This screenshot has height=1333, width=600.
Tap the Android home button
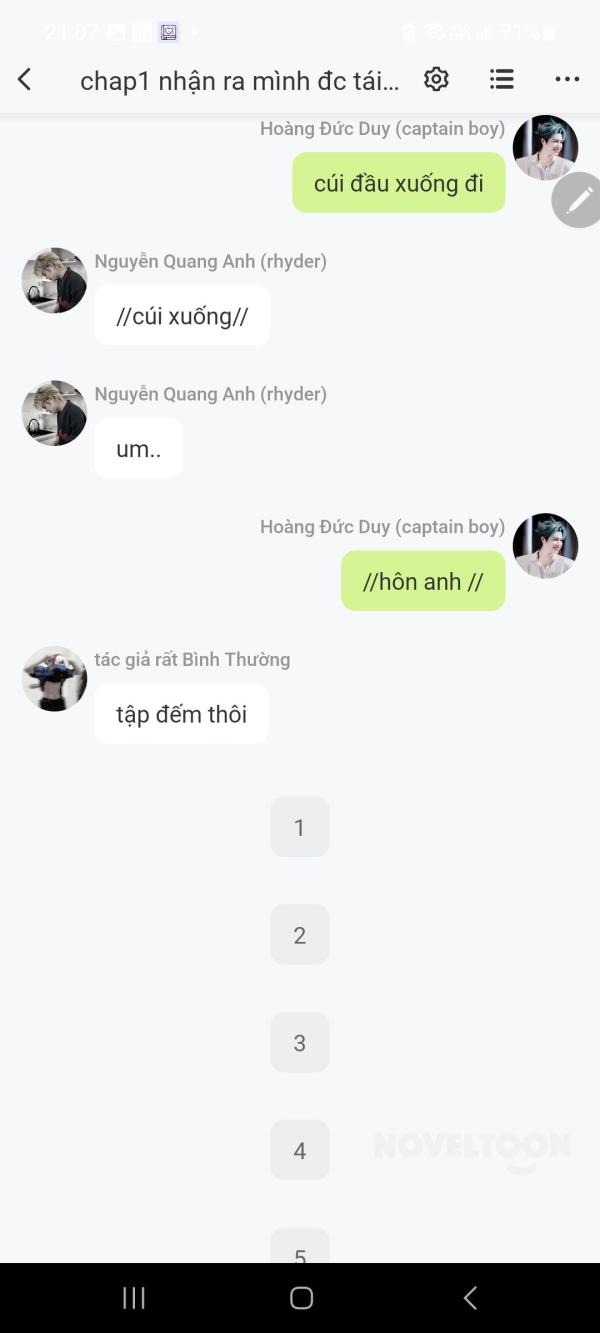coord(301,1298)
